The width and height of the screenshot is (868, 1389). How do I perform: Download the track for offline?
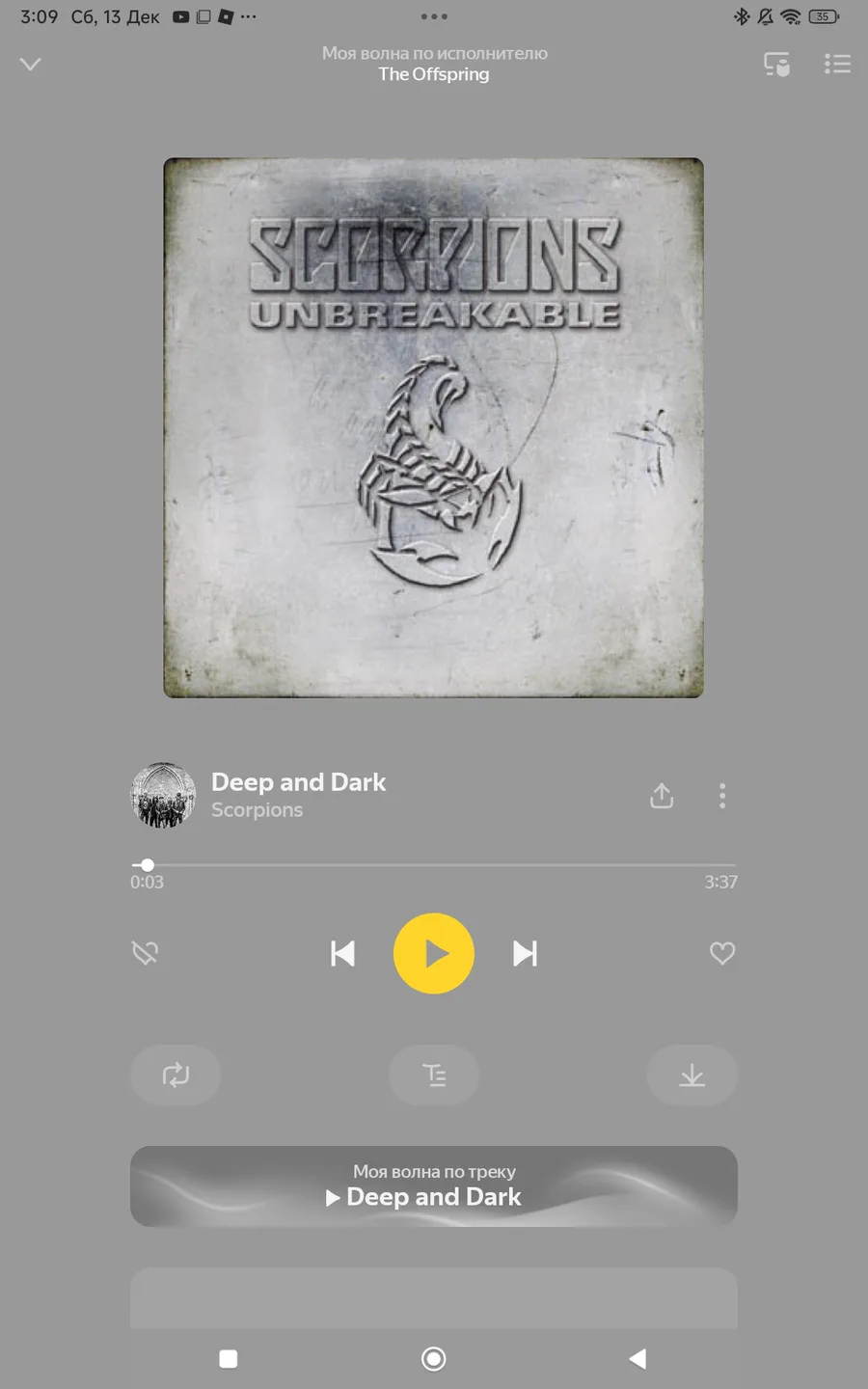[692, 1075]
